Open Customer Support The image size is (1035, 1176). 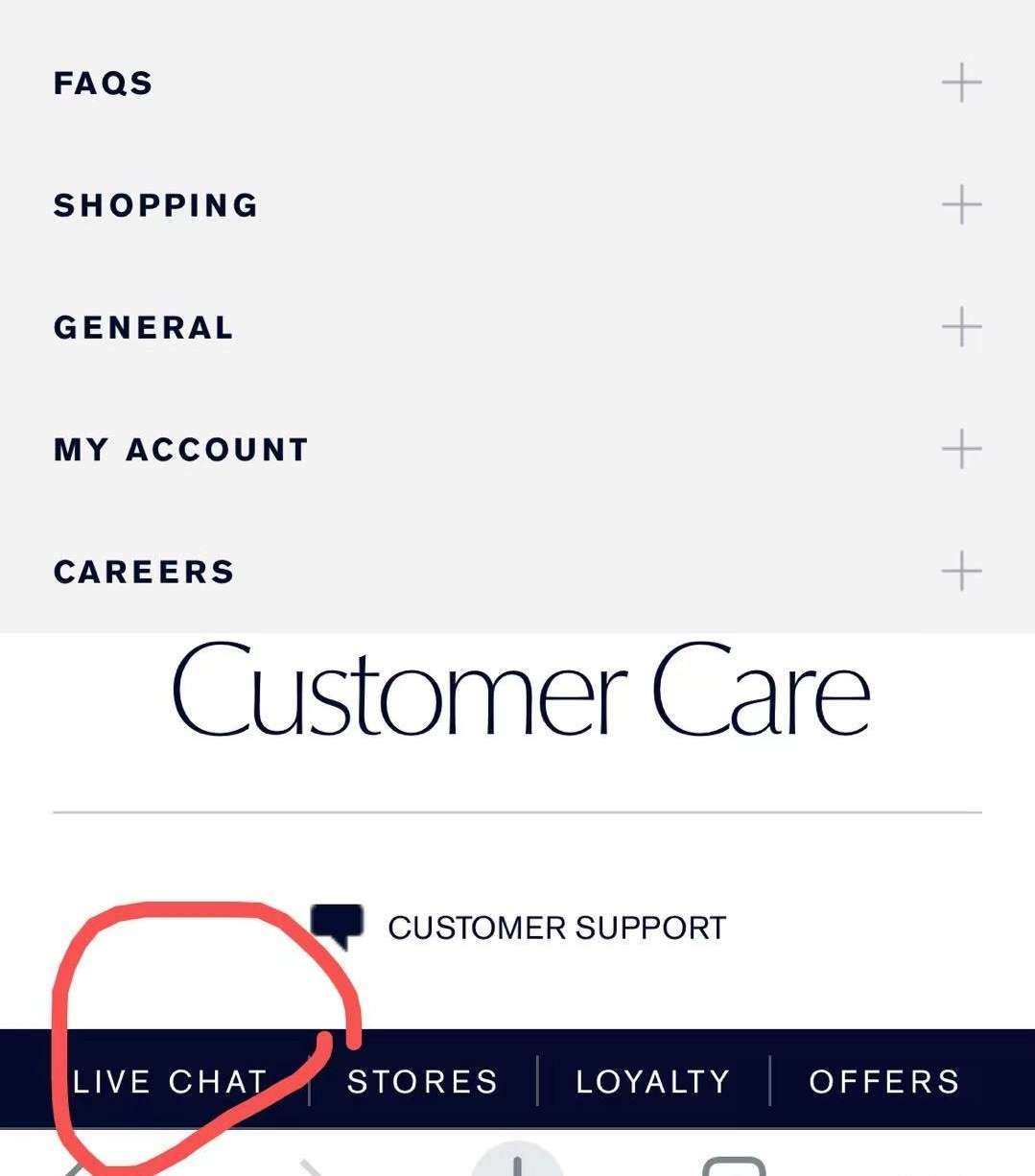[555, 928]
